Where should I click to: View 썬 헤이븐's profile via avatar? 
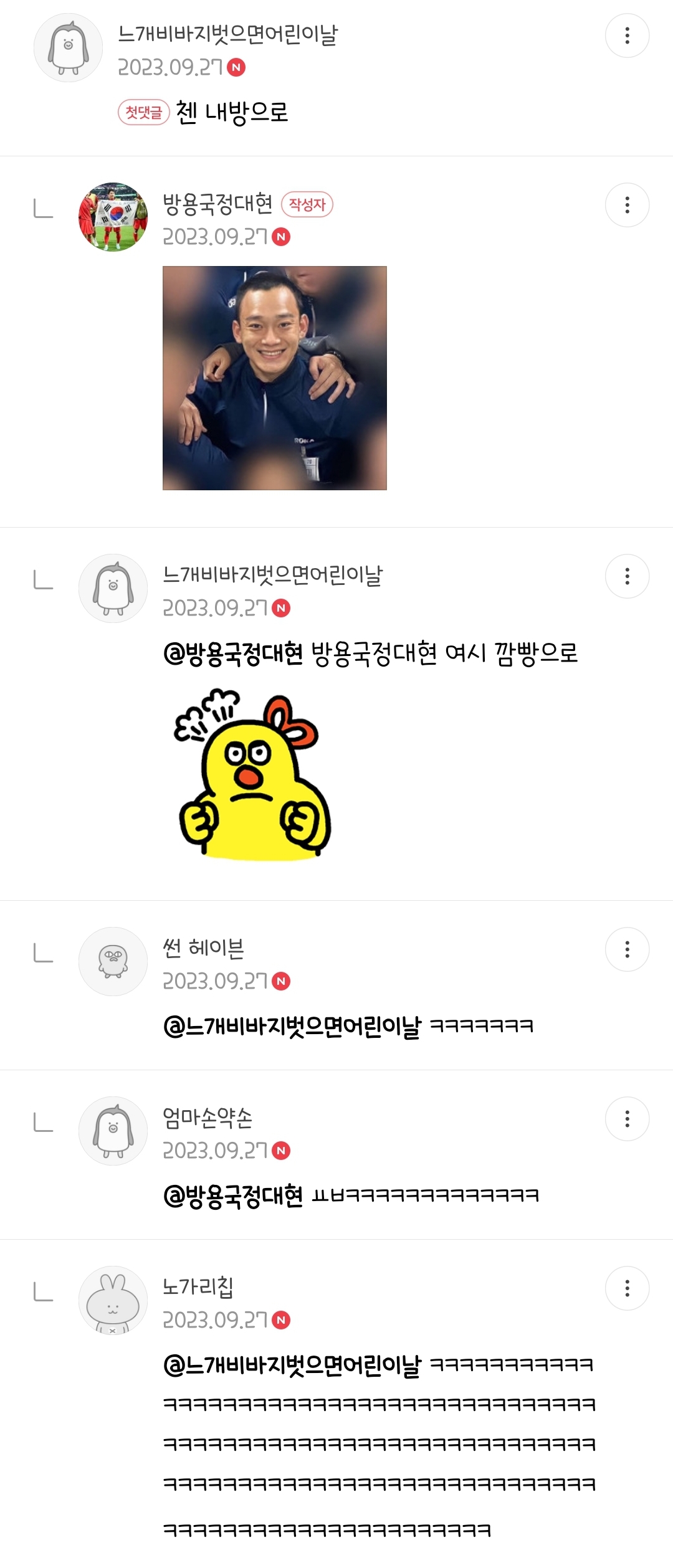113,961
